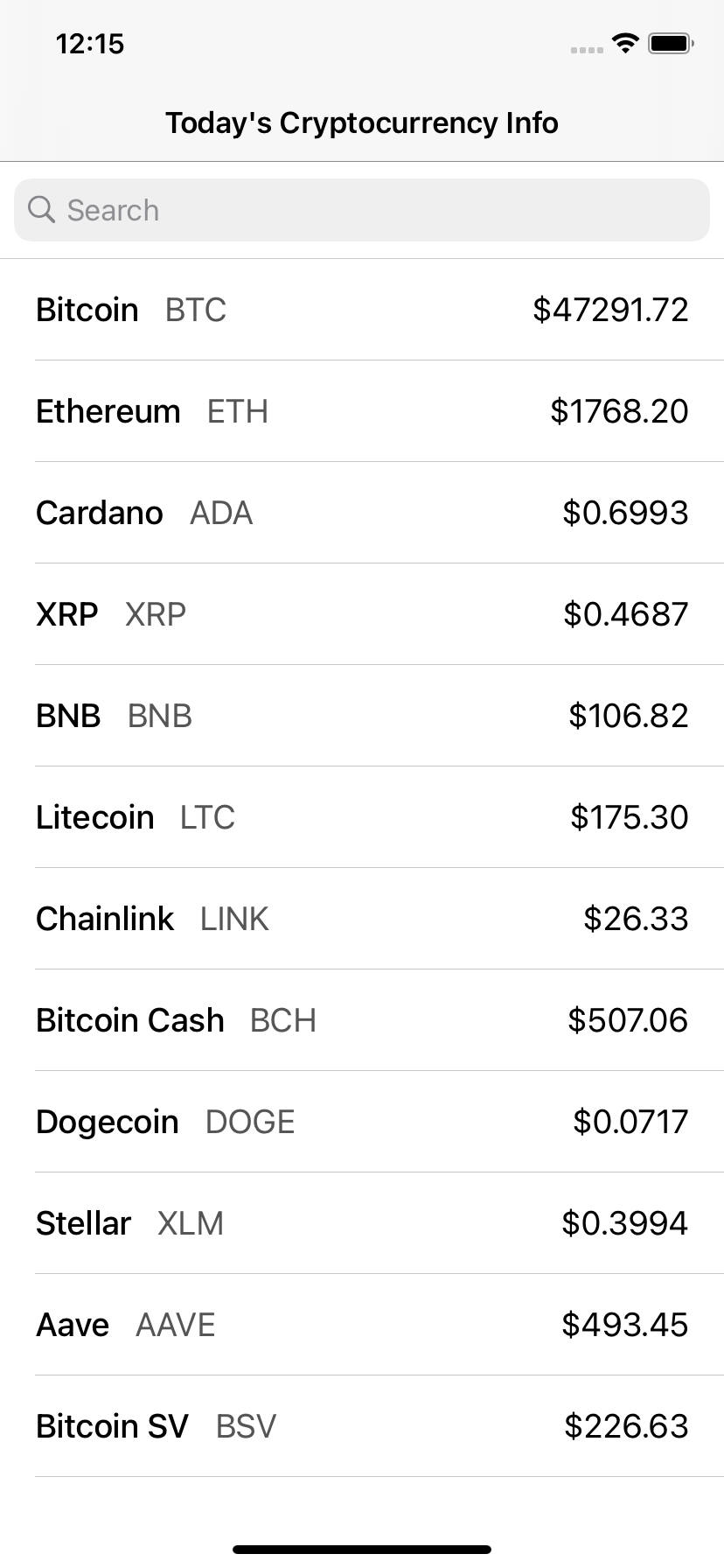View Cardano ADA details
Image resolution: width=724 pixels, height=1568 pixels.
[362, 513]
